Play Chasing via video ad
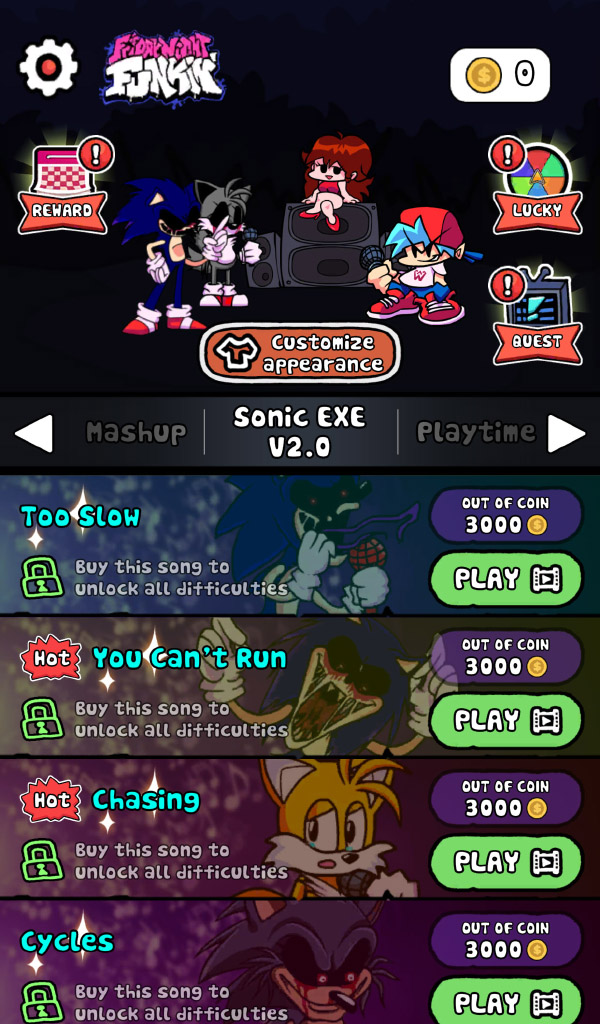The image size is (600, 1024). (x=505, y=862)
